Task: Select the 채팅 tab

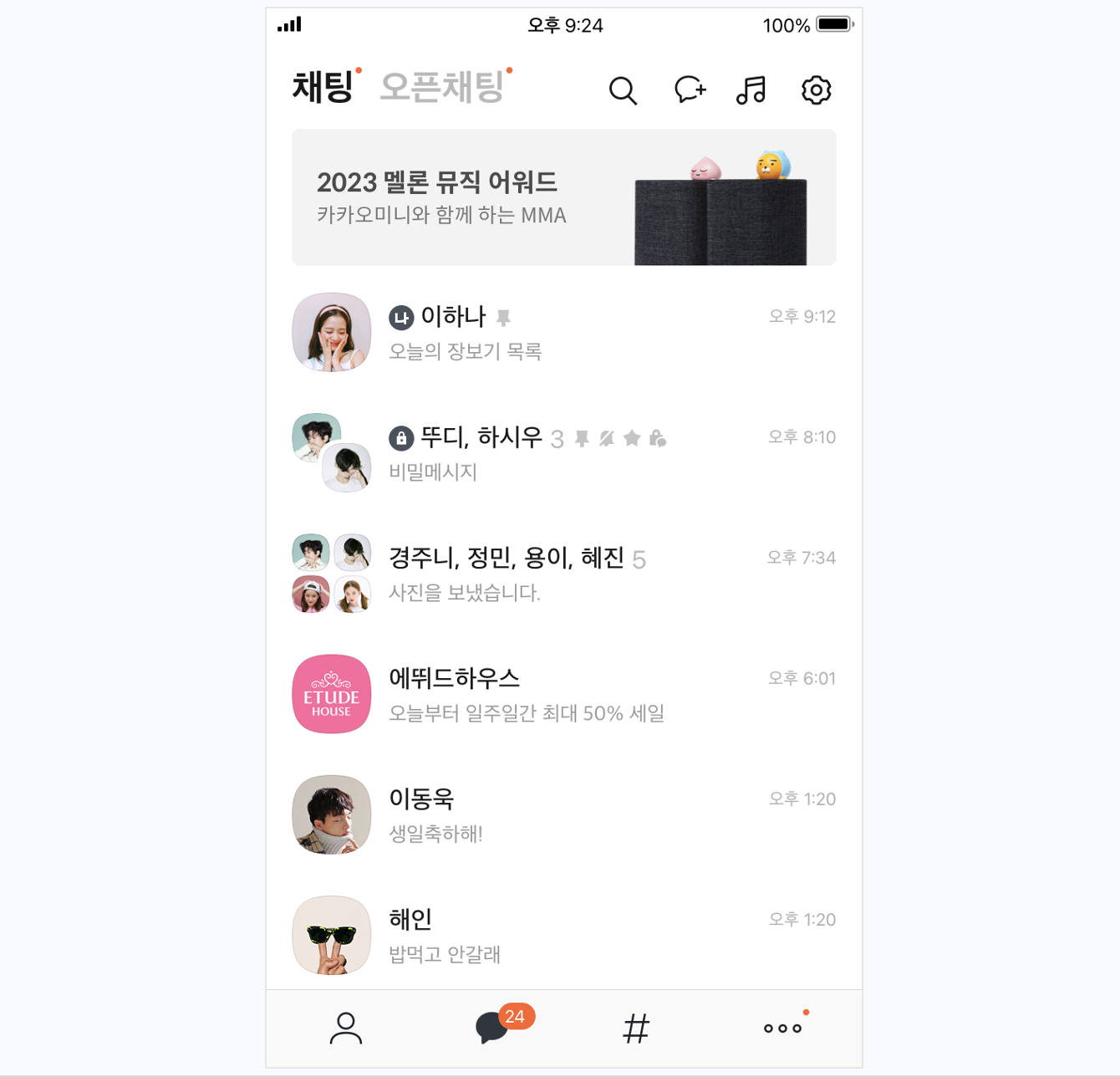Action: (x=323, y=87)
